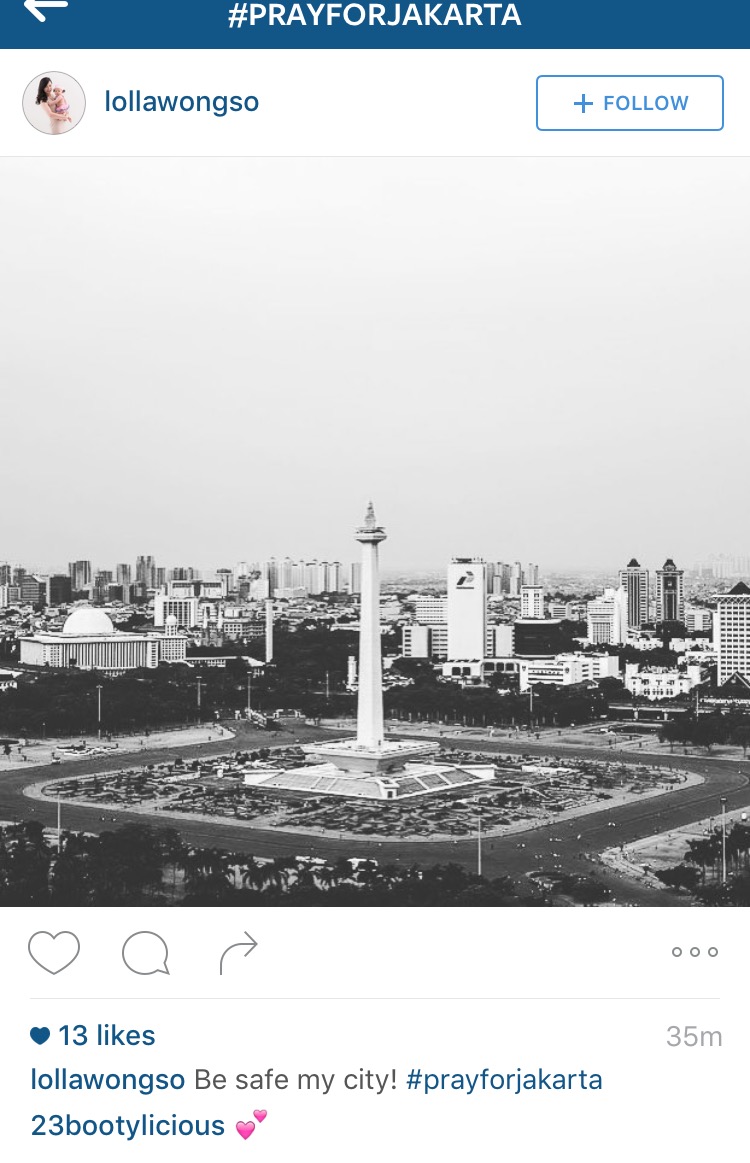Like this post with the heart icon
The image size is (750, 1163).
[x=53, y=952]
